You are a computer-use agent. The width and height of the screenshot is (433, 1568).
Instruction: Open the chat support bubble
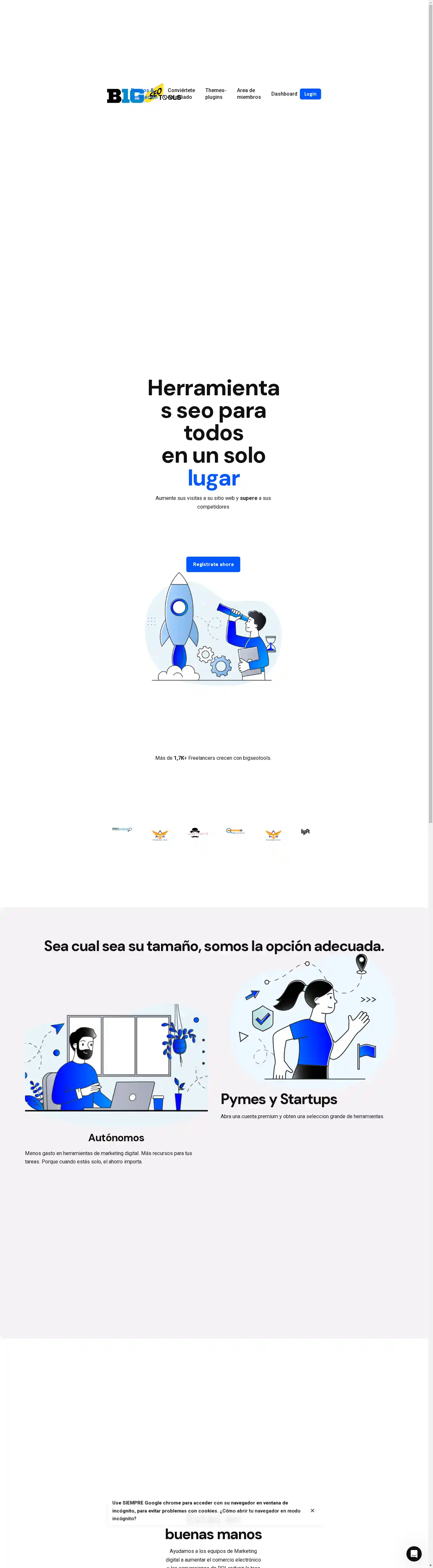tap(413, 1553)
